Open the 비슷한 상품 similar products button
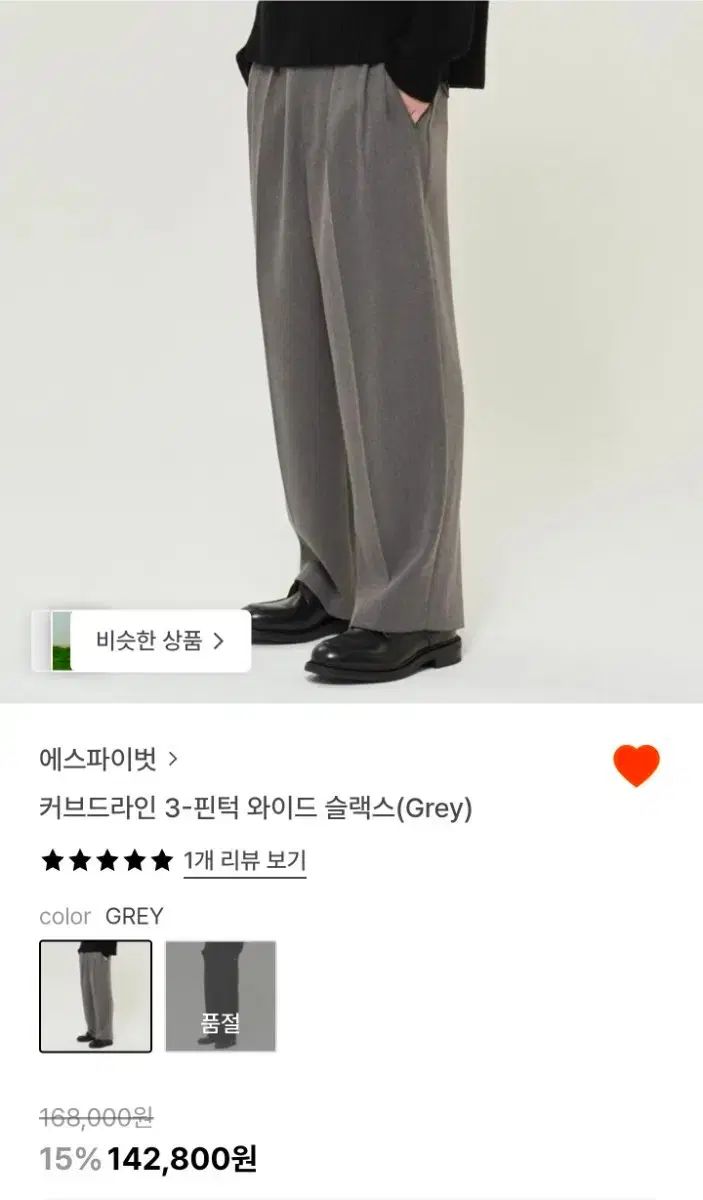The image size is (703, 1200). pyautogui.click(x=142, y=640)
